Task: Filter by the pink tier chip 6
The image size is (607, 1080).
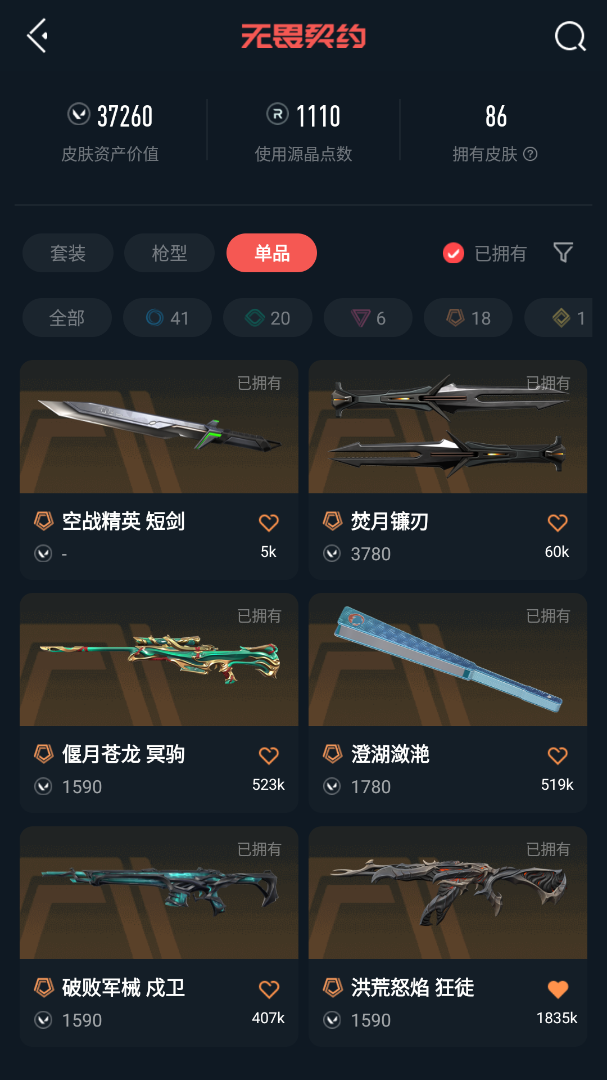Action: coord(368,318)
